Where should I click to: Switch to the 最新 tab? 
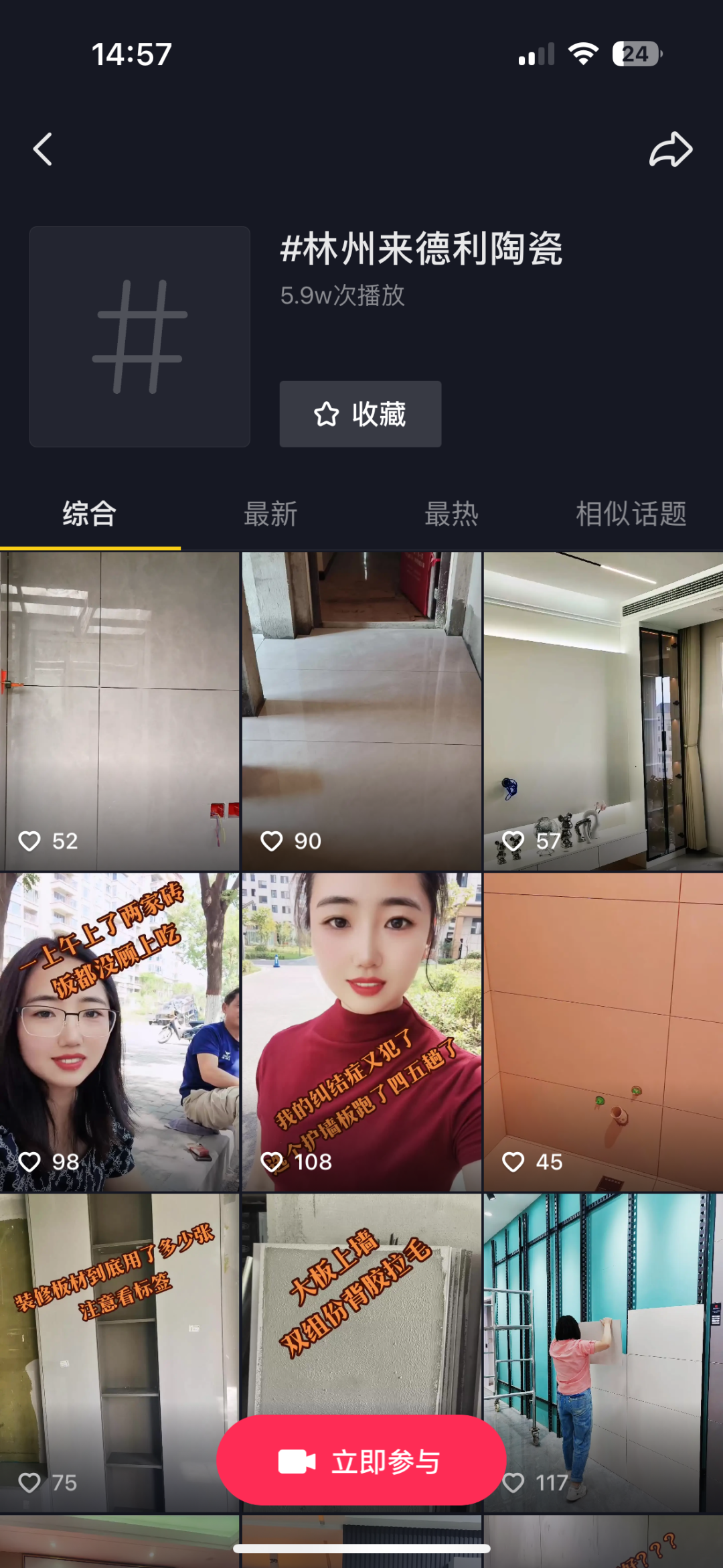coord(270,514)
